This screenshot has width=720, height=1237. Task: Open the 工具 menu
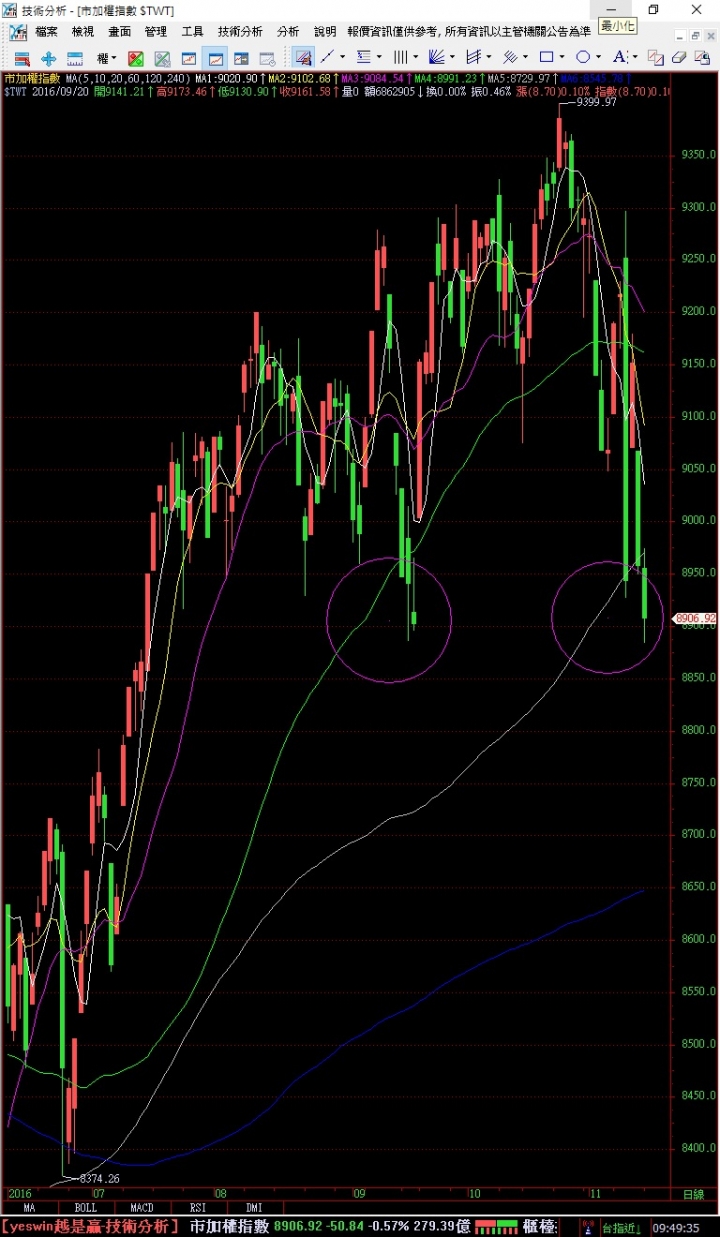pos(192,32)
